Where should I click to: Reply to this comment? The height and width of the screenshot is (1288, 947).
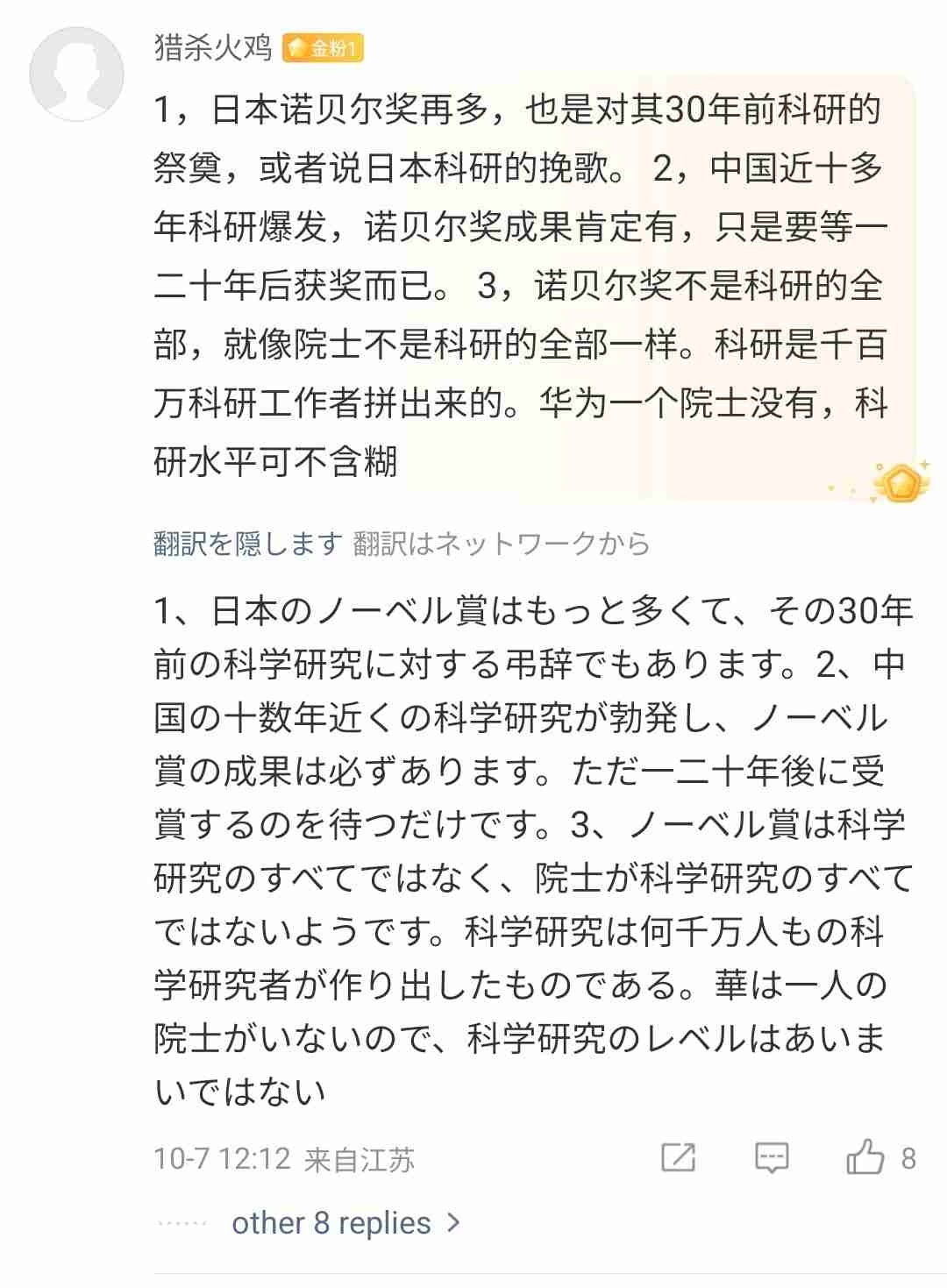coord(772,1158)
